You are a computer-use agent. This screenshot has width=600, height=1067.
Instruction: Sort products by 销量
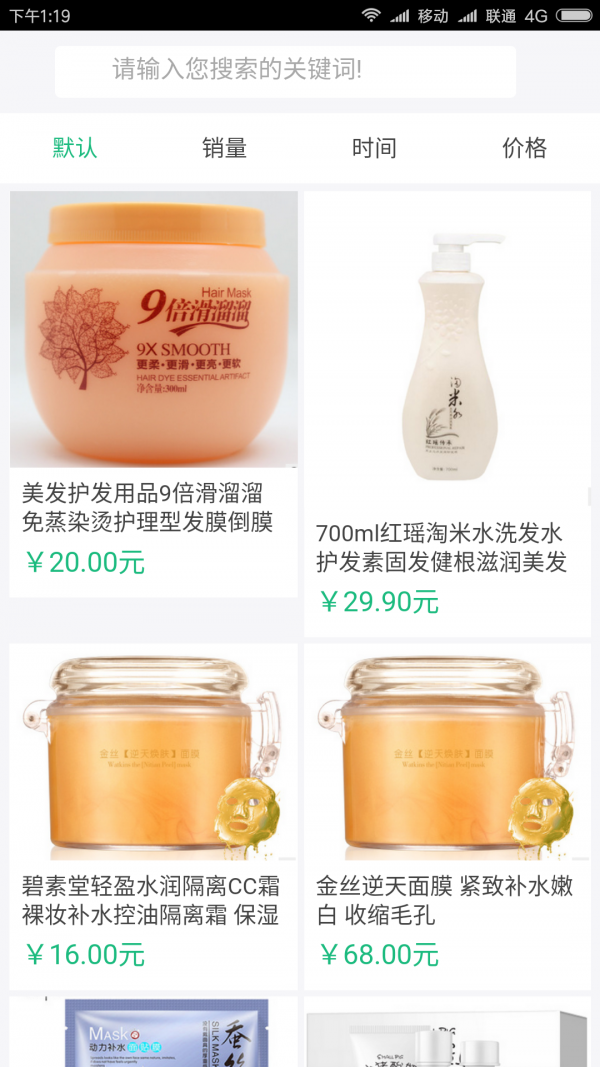point(224,148)
